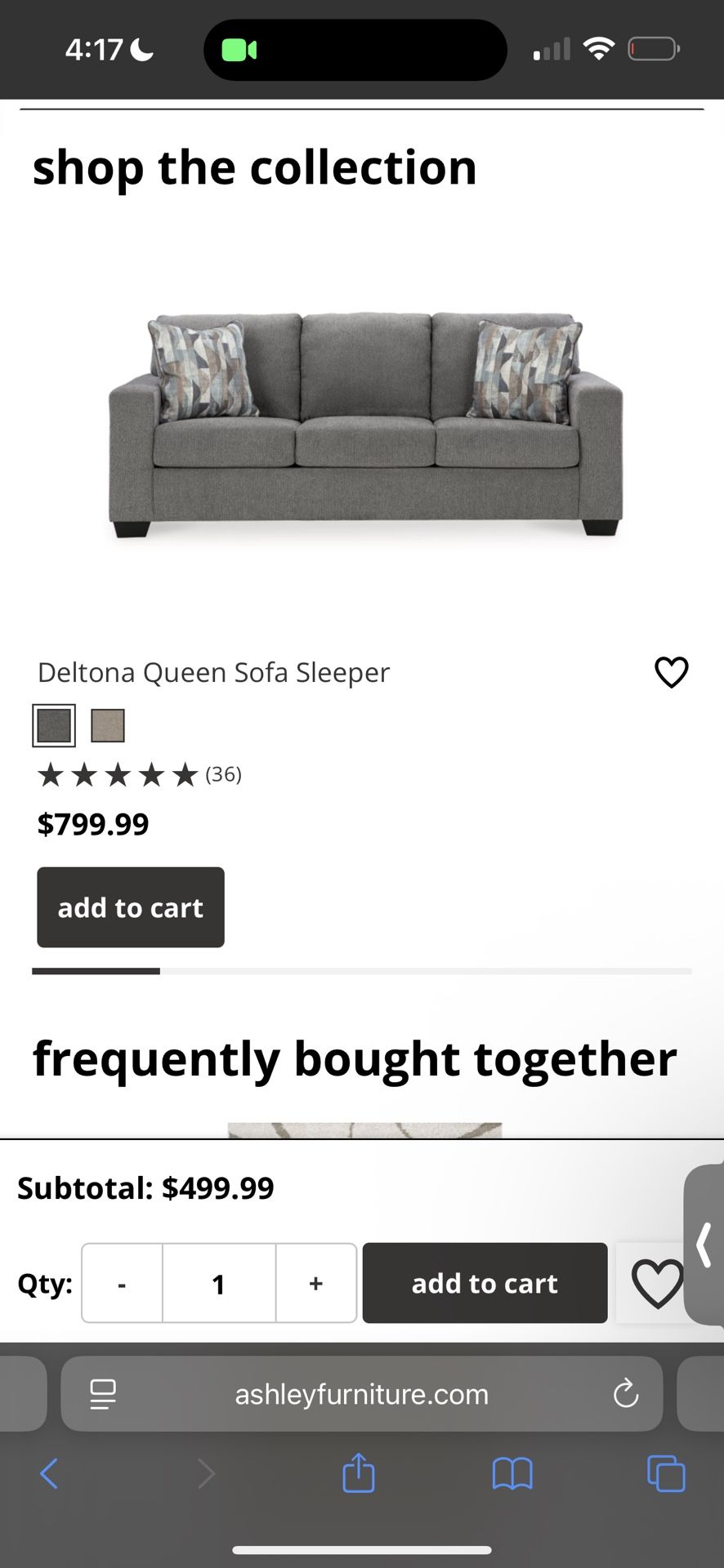This screenshot has width=724, height=1568.
Task: Tap the Deltona Queen Sofa Sleeper title
Action: (x=213, y=672)
